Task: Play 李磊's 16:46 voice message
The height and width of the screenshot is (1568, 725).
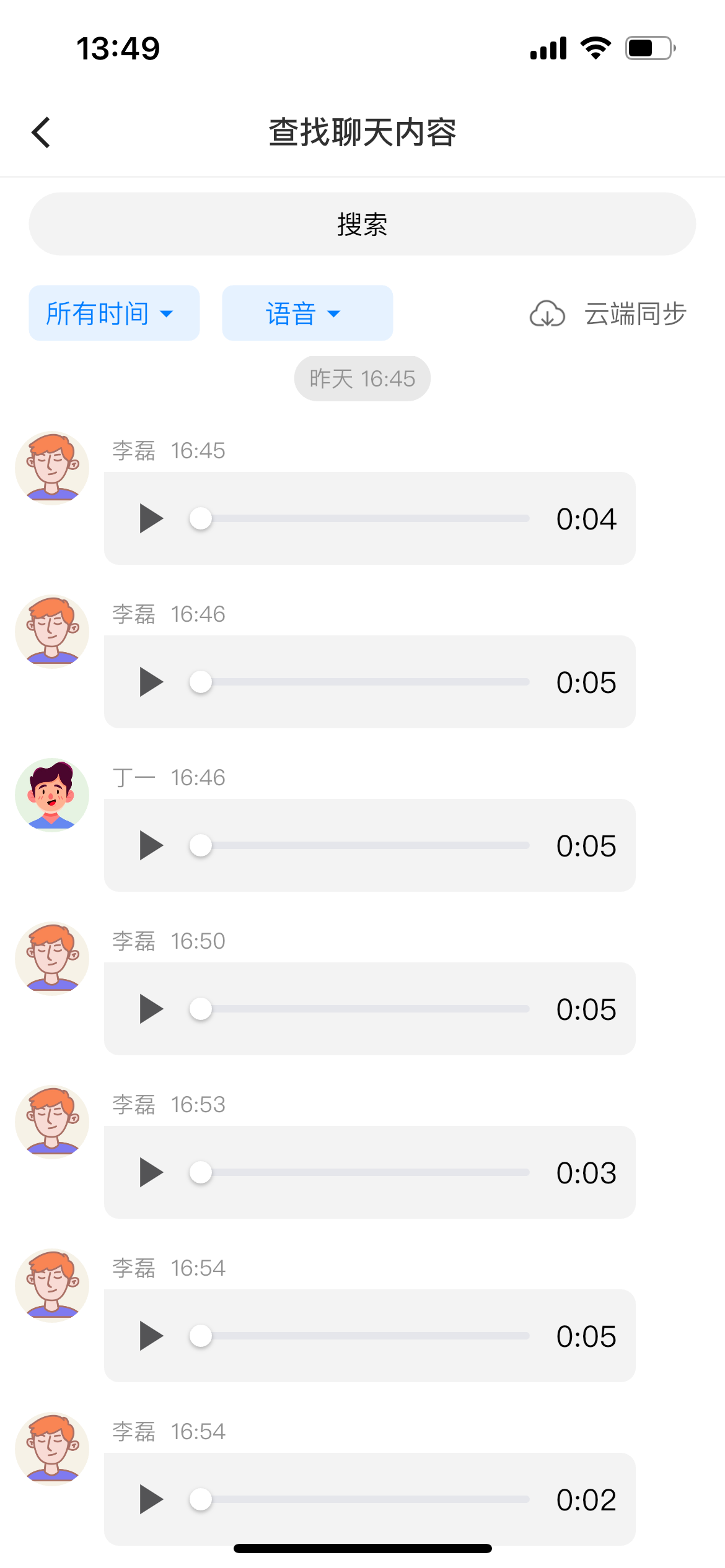Action: coord(151,682)
